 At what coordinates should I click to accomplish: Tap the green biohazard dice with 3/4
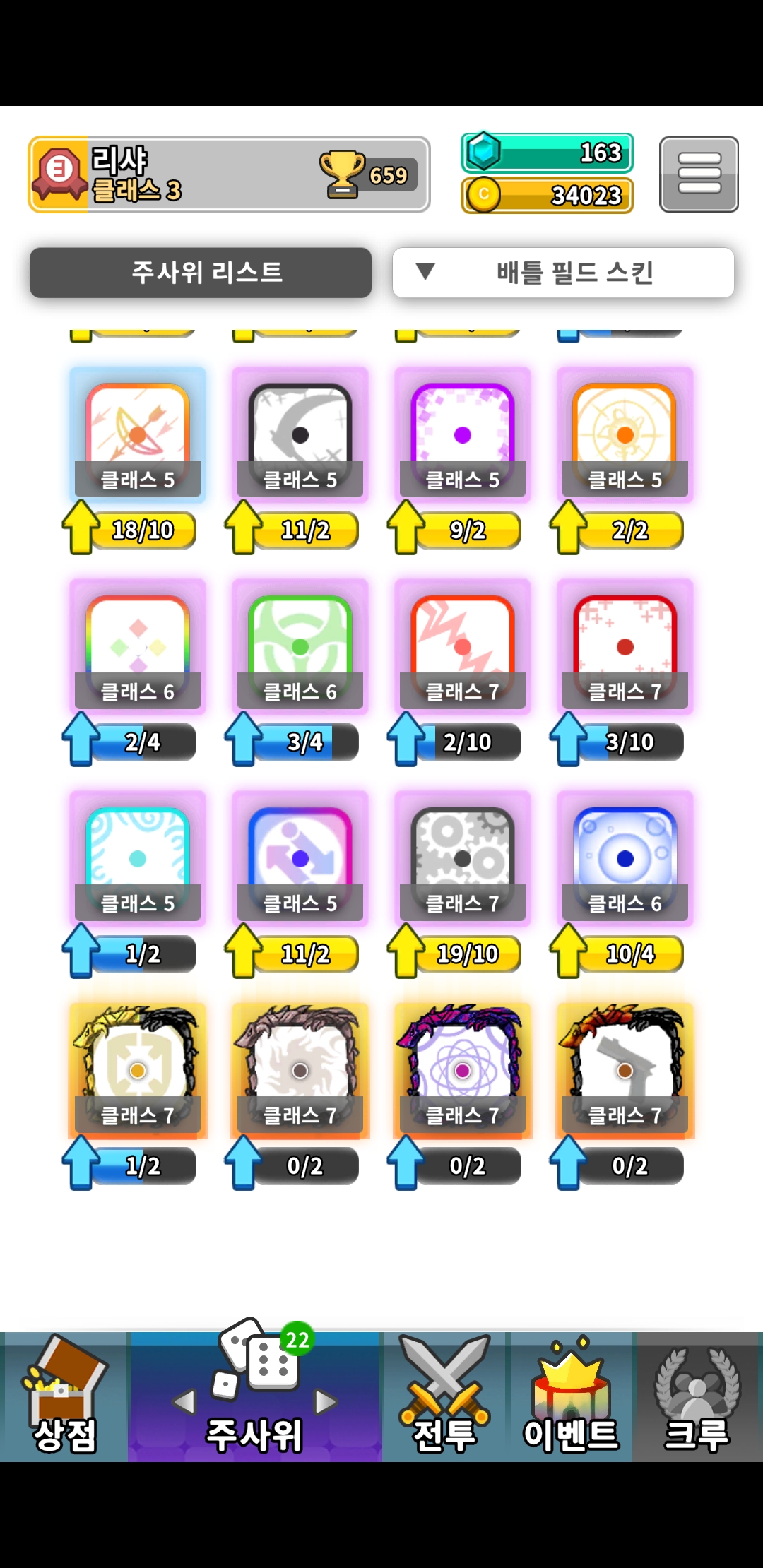(x=300, y=645)
